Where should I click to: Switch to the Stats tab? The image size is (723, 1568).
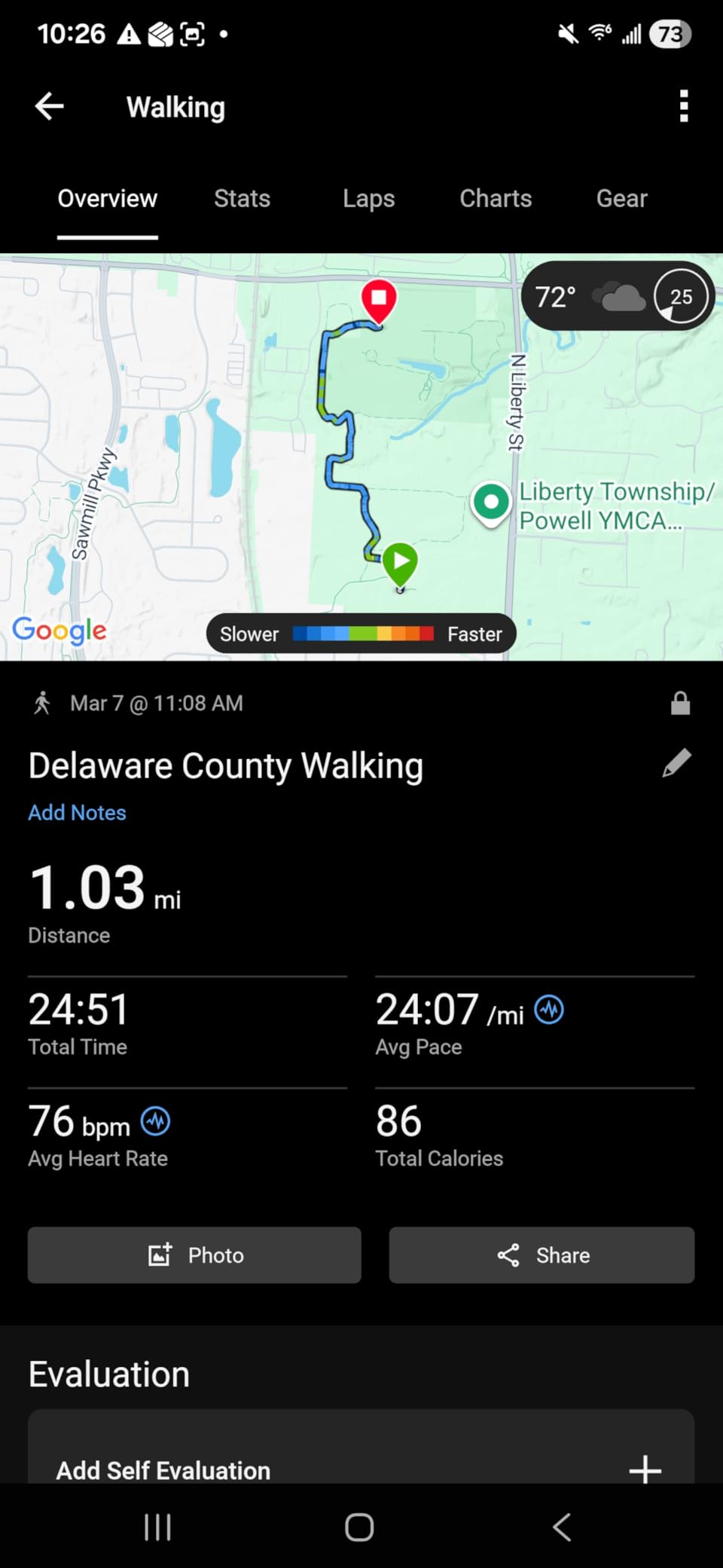click(x=242, y=198)
